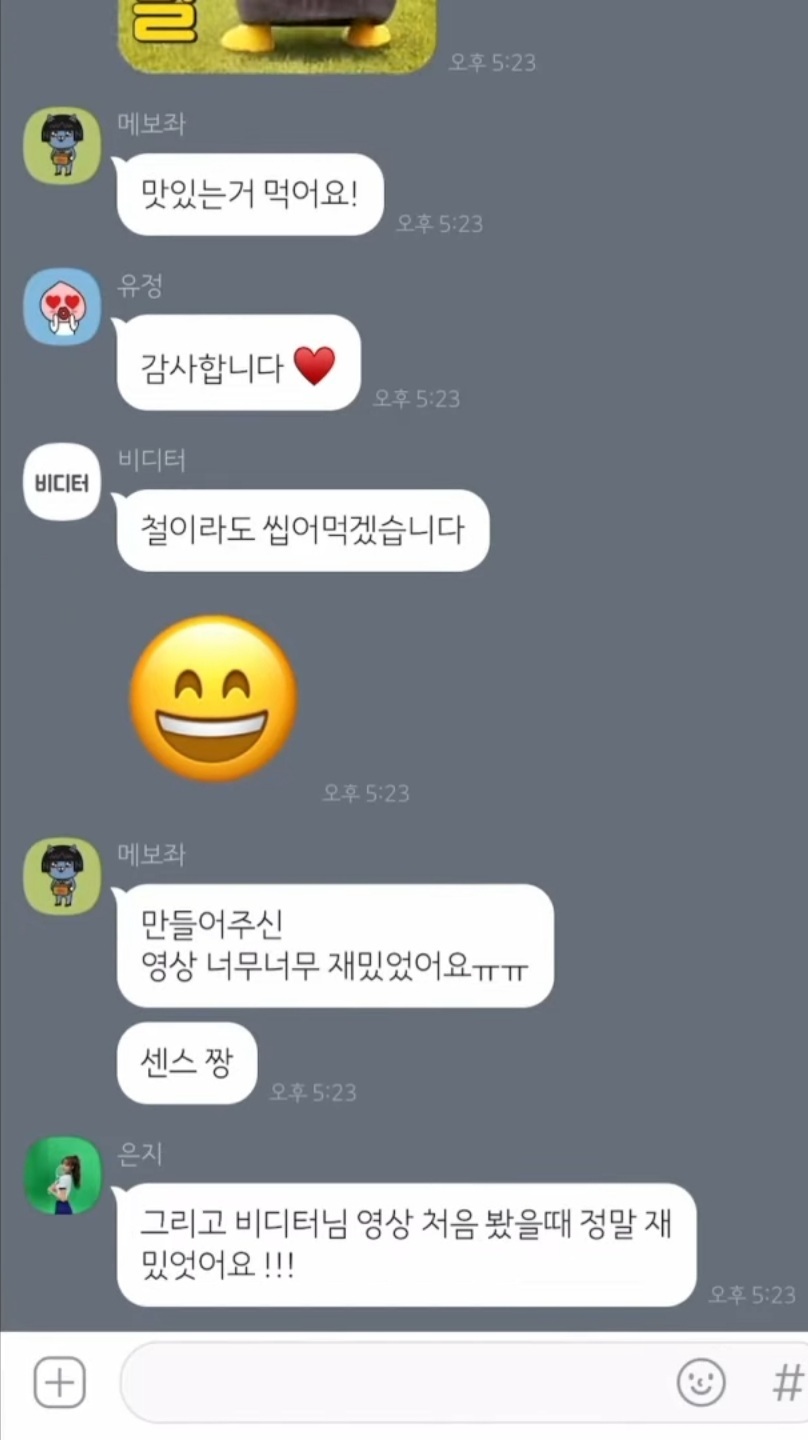Tap the '센스 짱' message bubble
This screenshot has height=1440, width=808.
pyautogui.click(x=186, y=1065)
